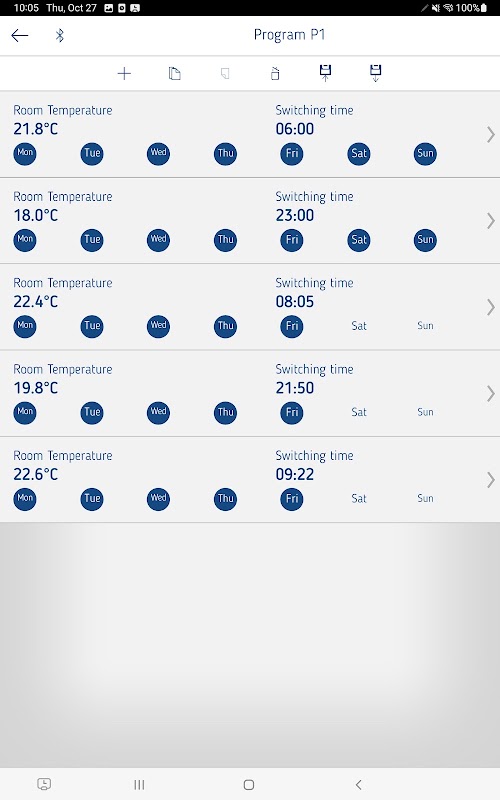Open the 22.6°C entry at 09:22
Image resolution: width=500 pixels, height=800 pixels.
(x=250, y=480)
